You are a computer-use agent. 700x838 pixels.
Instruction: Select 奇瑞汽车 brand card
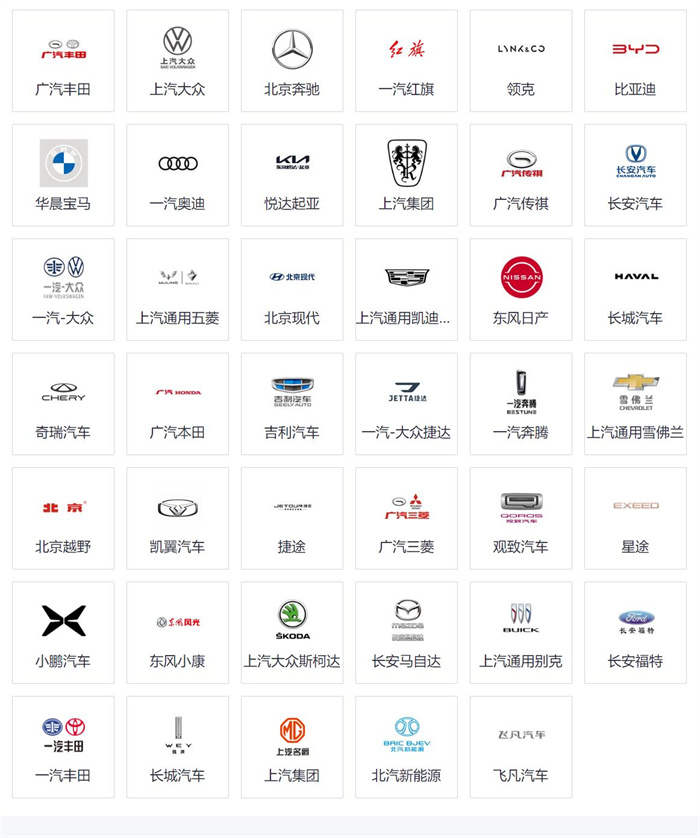63,404
